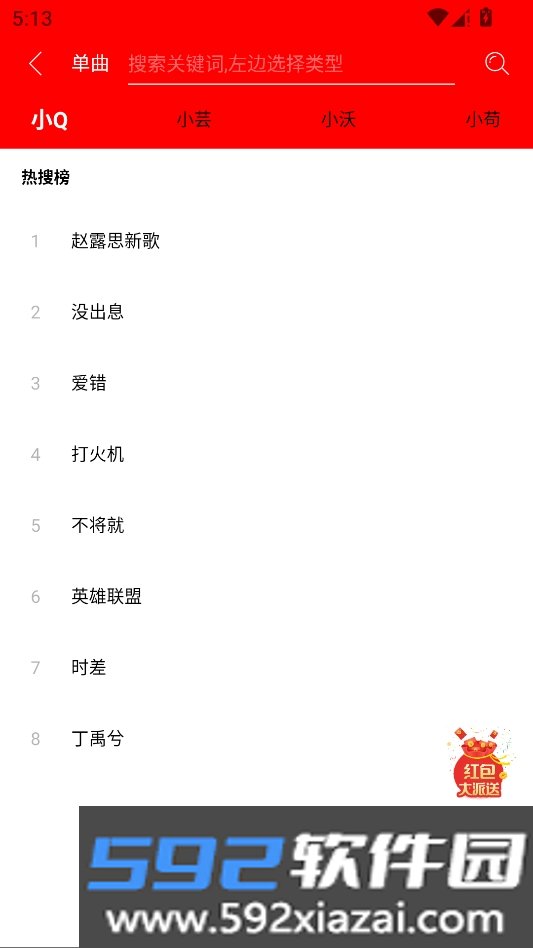Open the 红包大派送 floating promo
Image resolution: width=533 pixels, height=948 pixels.
tap(481, 763)
